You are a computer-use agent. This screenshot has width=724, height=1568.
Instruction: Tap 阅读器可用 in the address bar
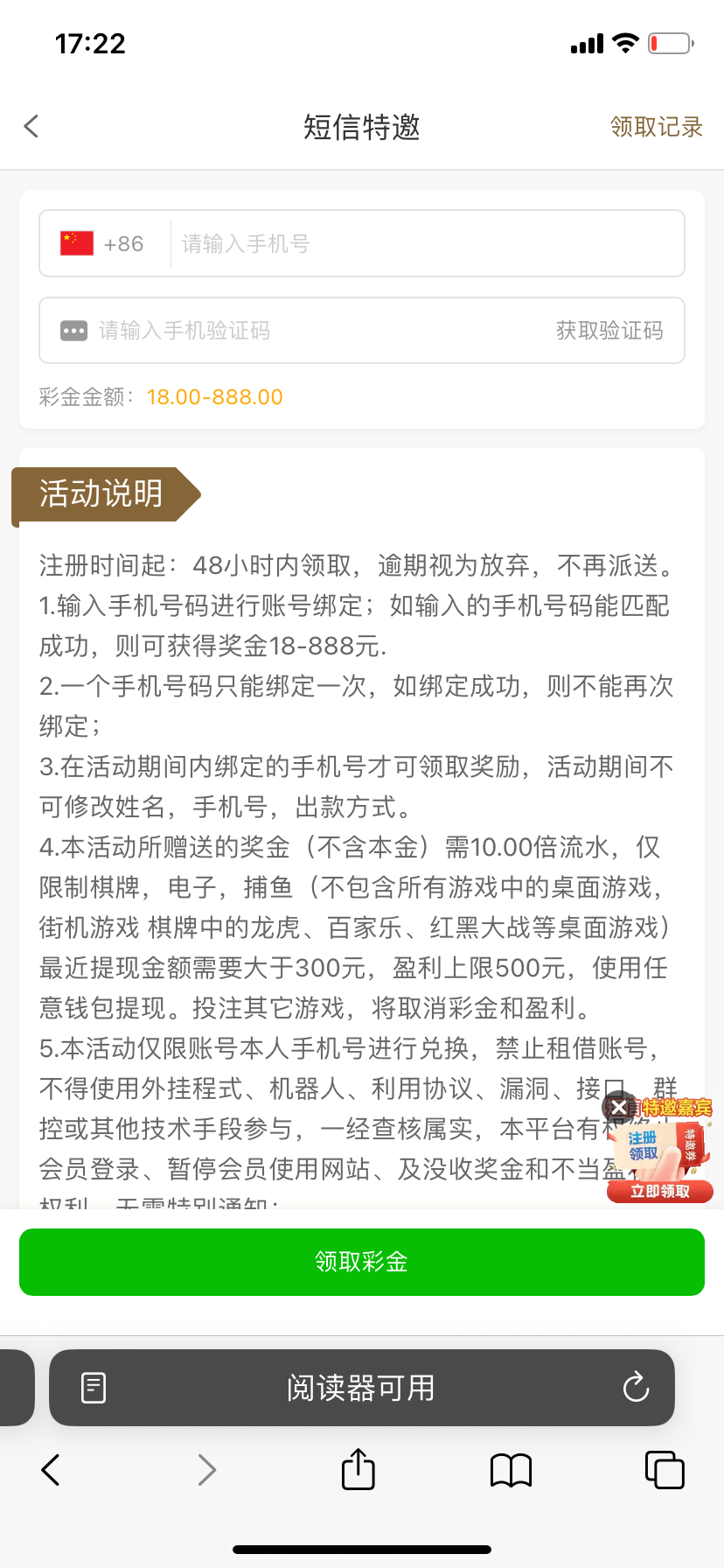click(360, 1388)
